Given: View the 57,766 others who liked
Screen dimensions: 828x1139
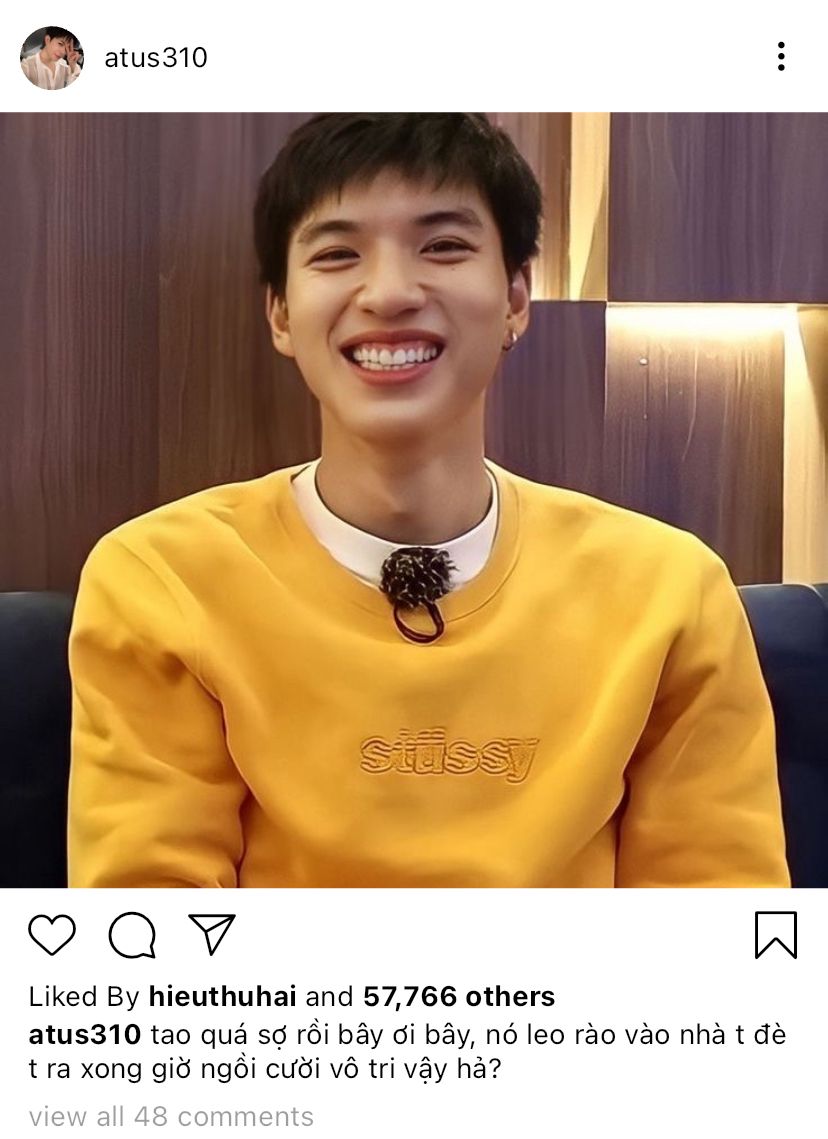Looking at the screenshot, I should point(458,996).
